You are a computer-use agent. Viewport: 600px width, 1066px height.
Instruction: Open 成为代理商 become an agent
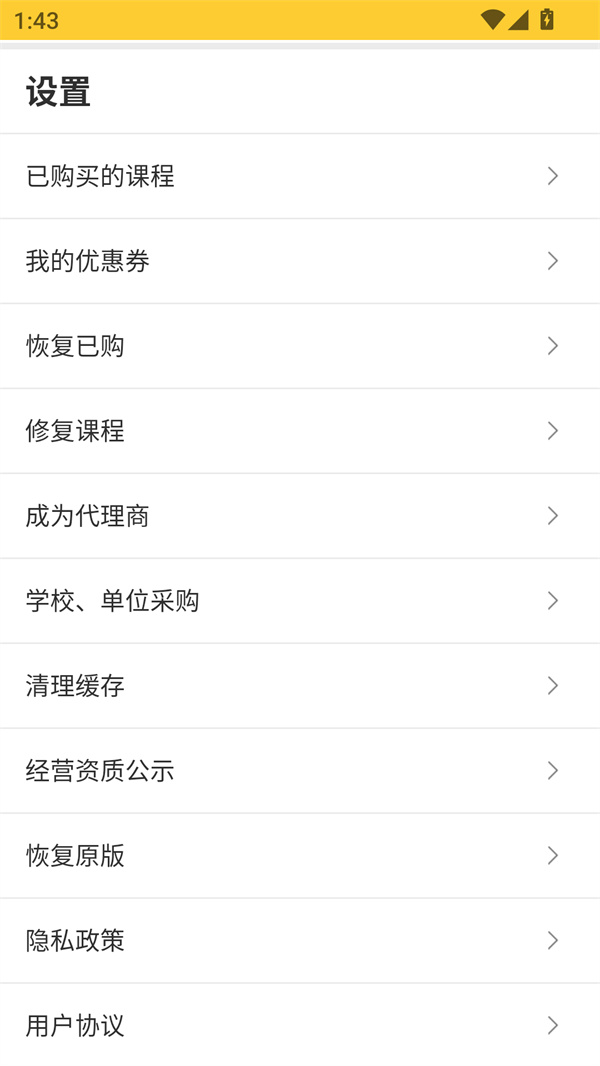pyautogui.click(x=300, y=516)
